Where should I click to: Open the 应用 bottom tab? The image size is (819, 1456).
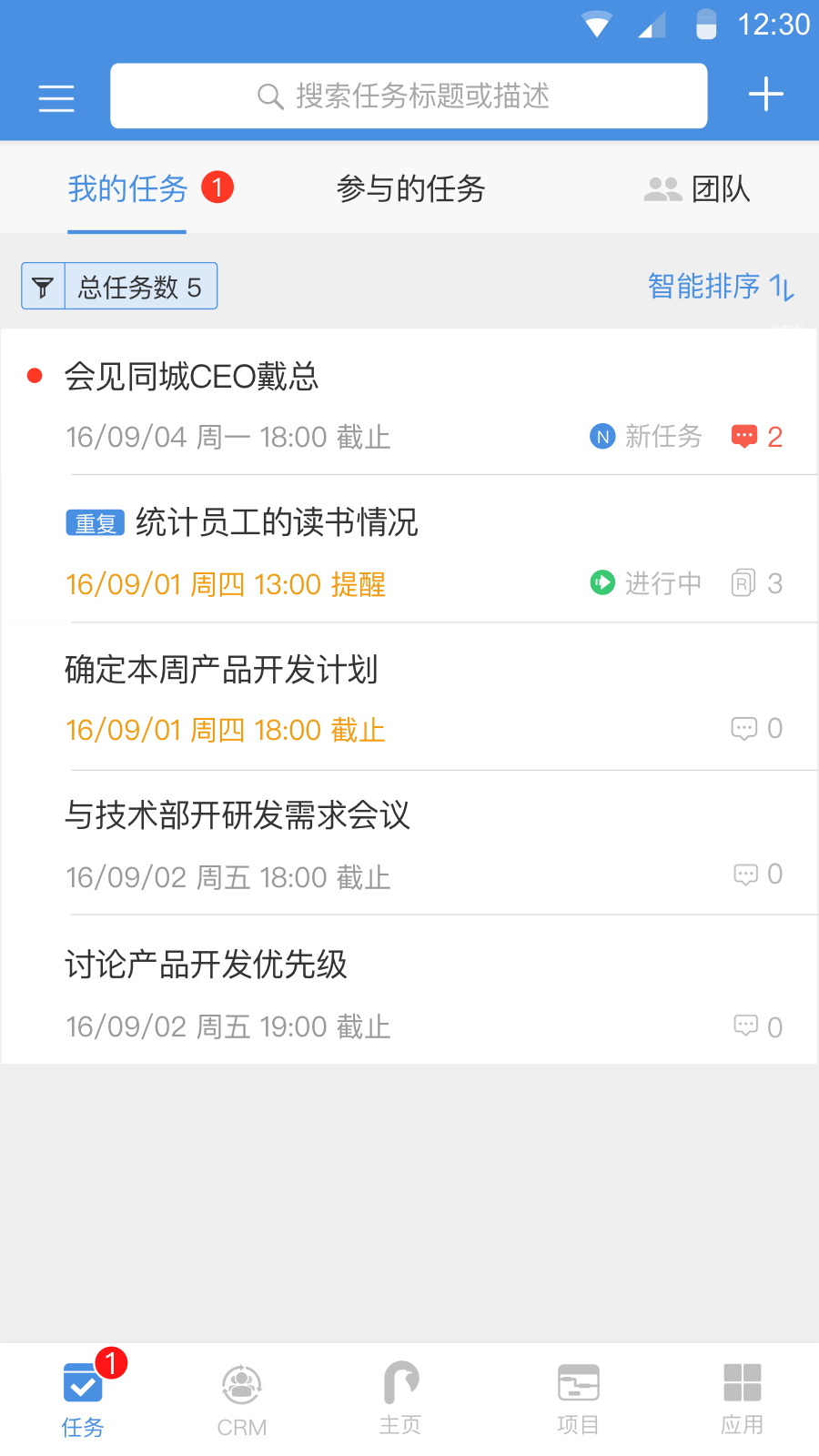pyautogui.click(x=742, y=1399)
